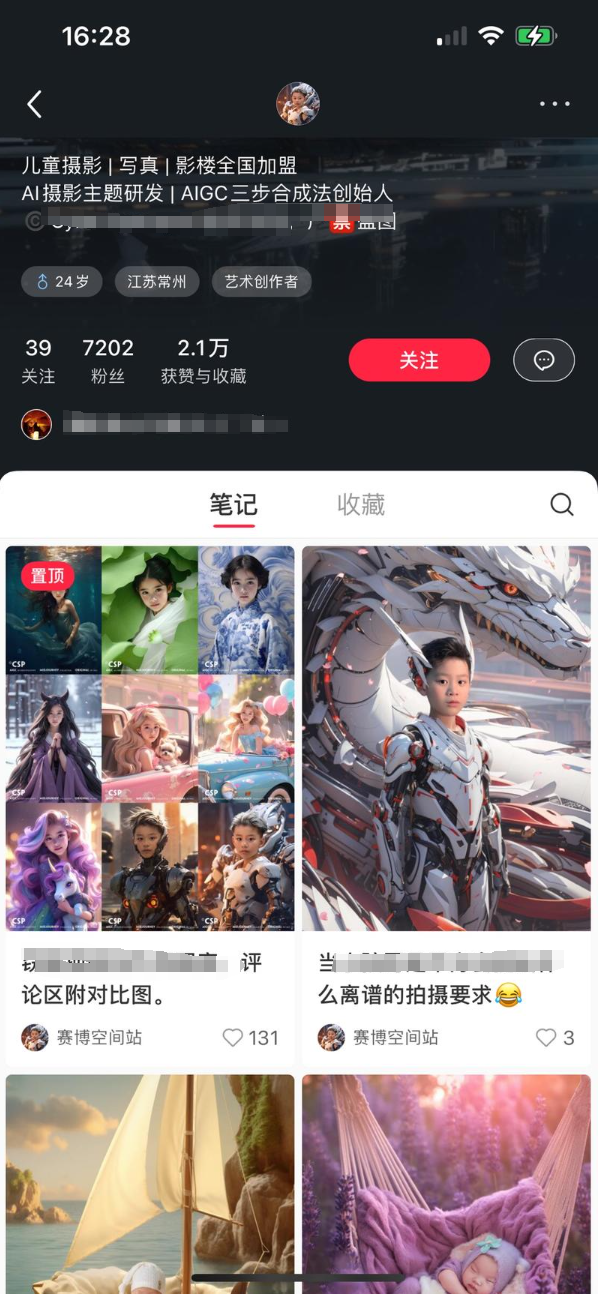
Task: View the 粉丝 followers list (7202)
Action: pos(108,361)
